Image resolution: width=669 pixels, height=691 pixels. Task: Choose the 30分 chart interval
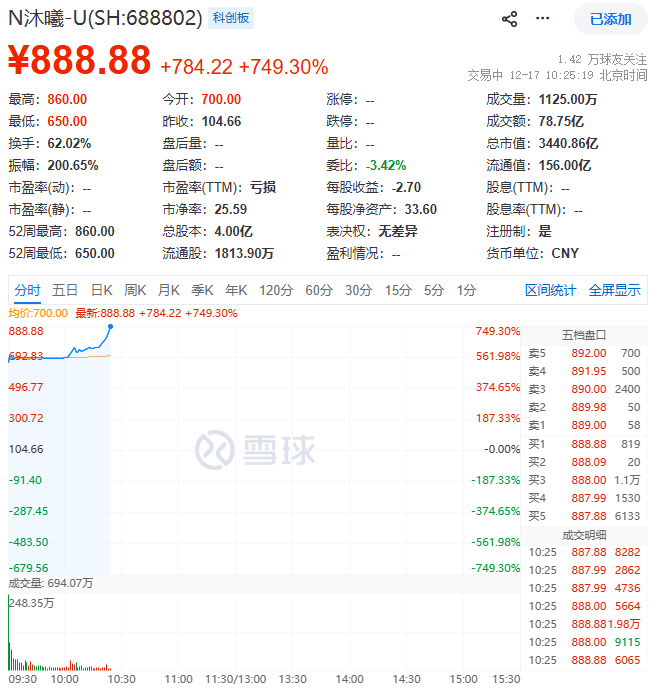(x=359, y=290)
